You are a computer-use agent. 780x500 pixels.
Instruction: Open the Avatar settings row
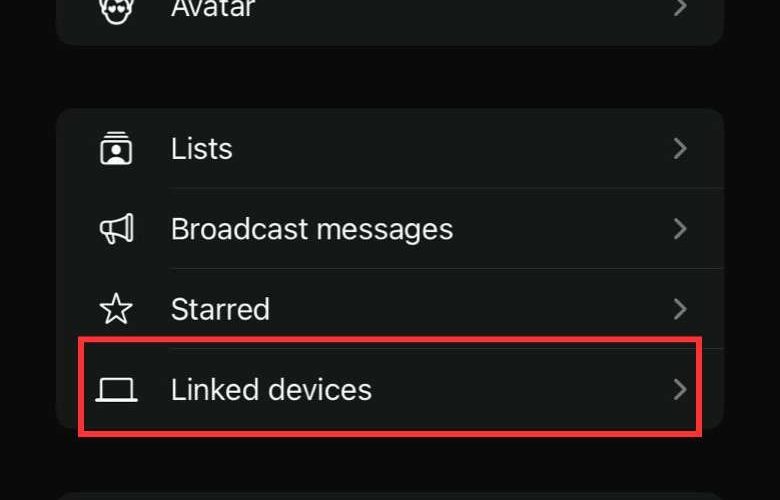click(390, 12)
